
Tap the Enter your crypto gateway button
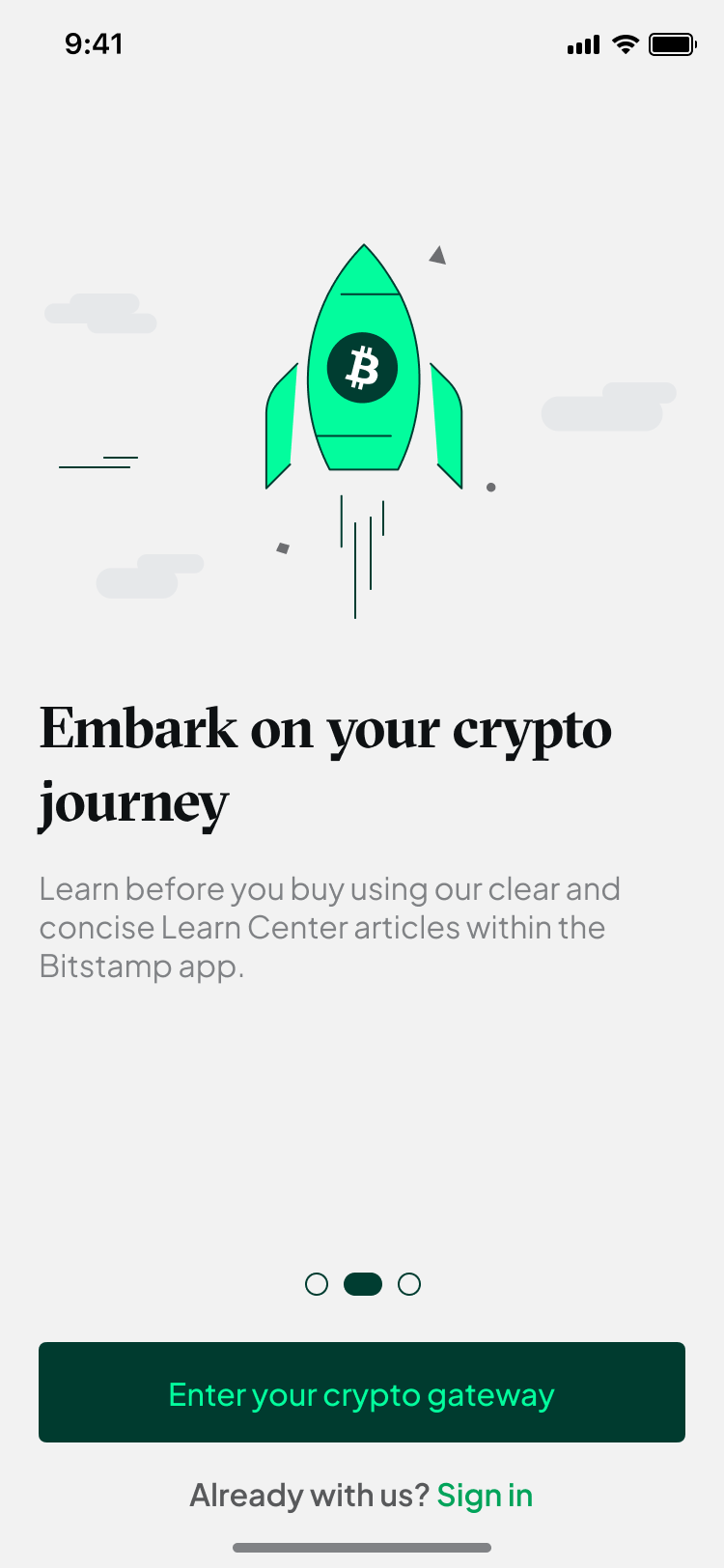(x=362, y=1392)
